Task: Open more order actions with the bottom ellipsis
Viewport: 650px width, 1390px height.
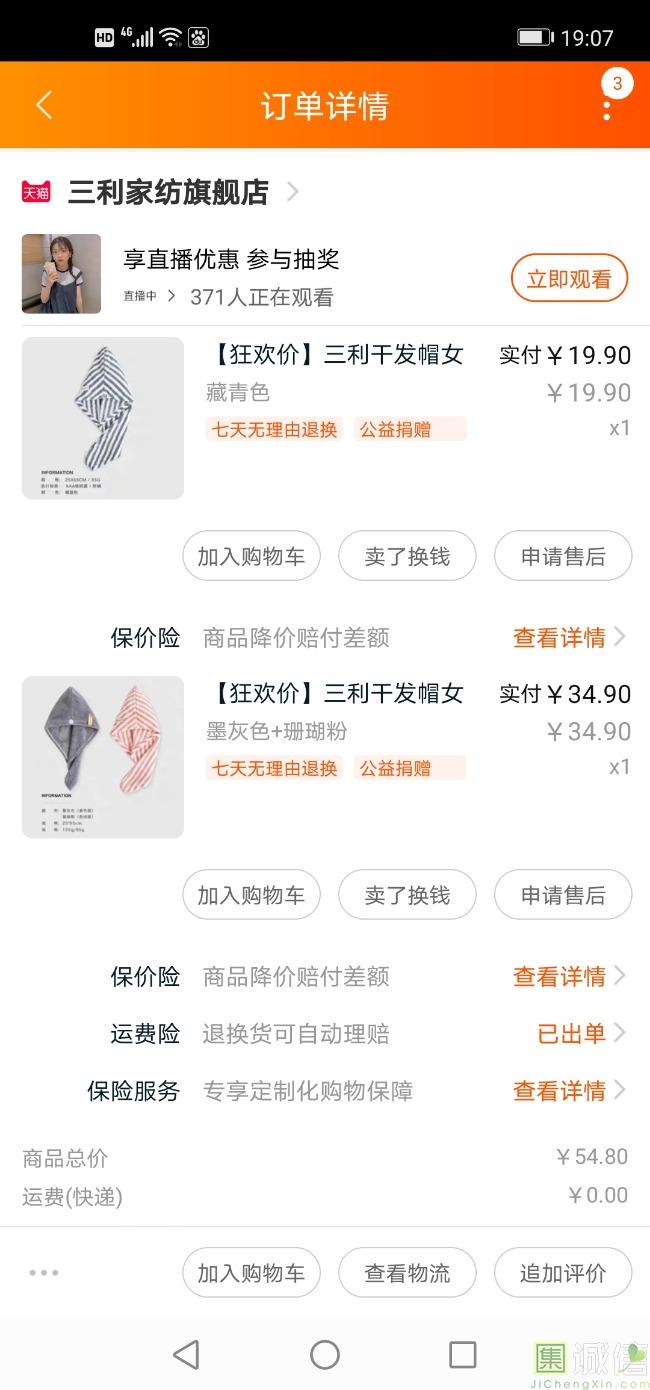Action: tap(44, 1273)
